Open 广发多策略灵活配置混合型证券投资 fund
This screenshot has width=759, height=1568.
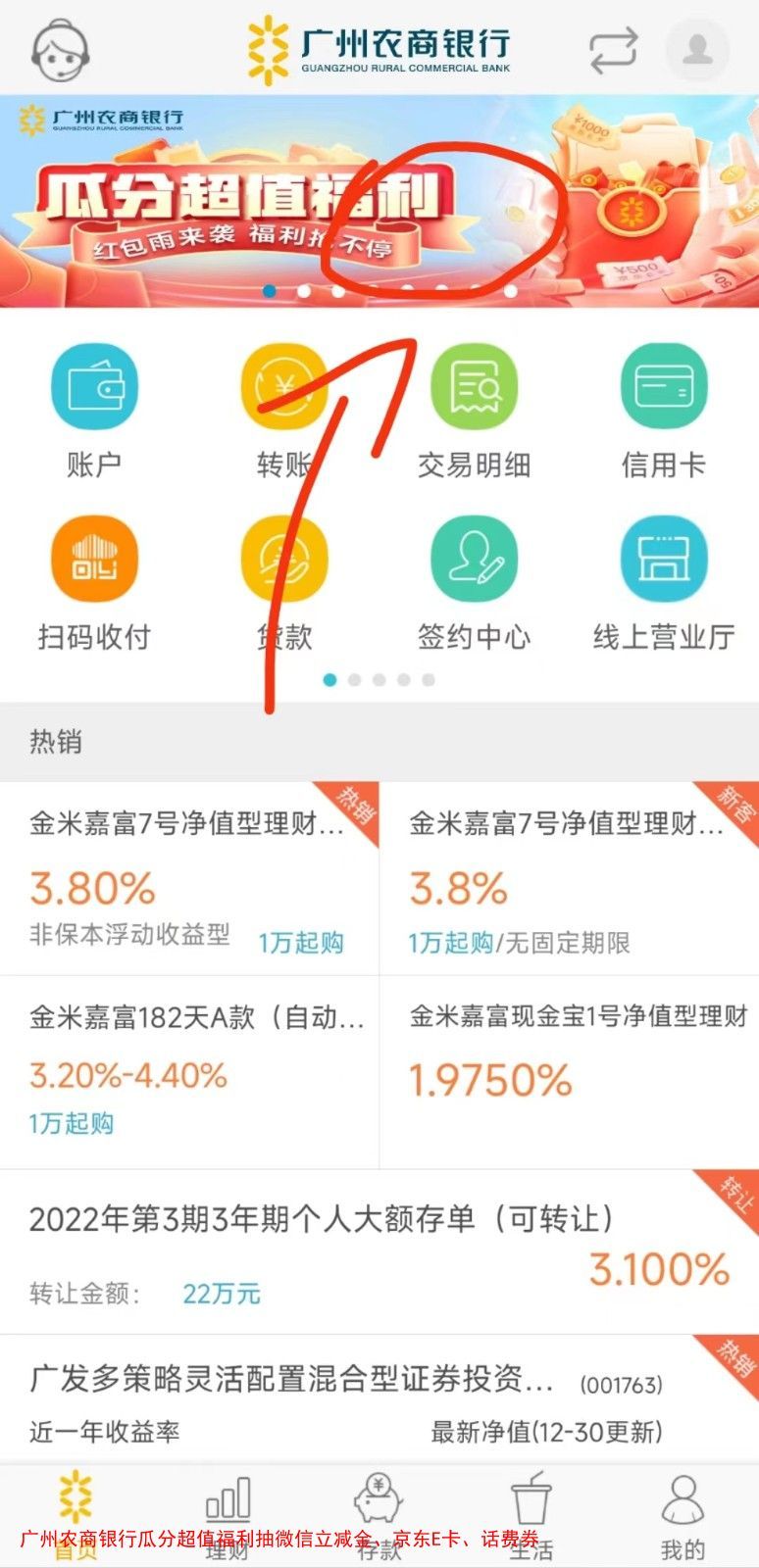(379, 1399)
